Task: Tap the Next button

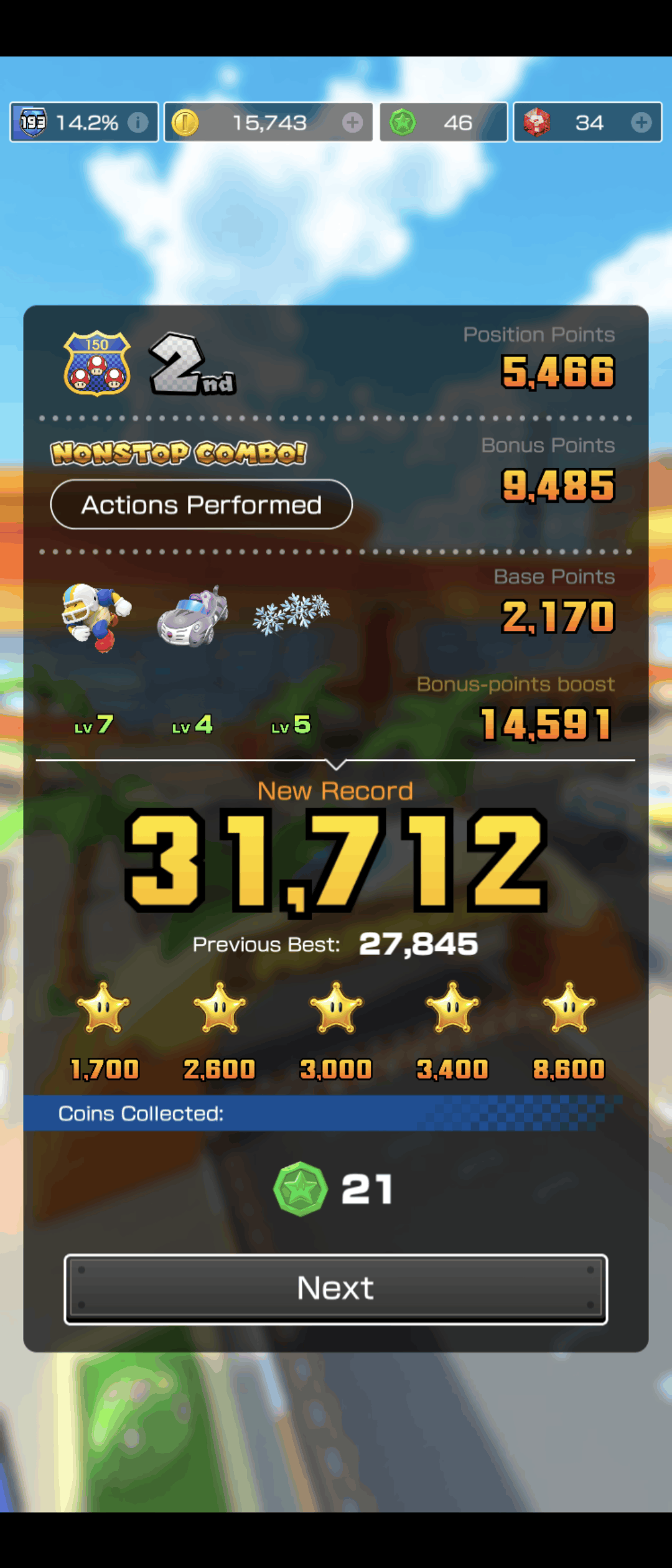Action: (336, 1289)
